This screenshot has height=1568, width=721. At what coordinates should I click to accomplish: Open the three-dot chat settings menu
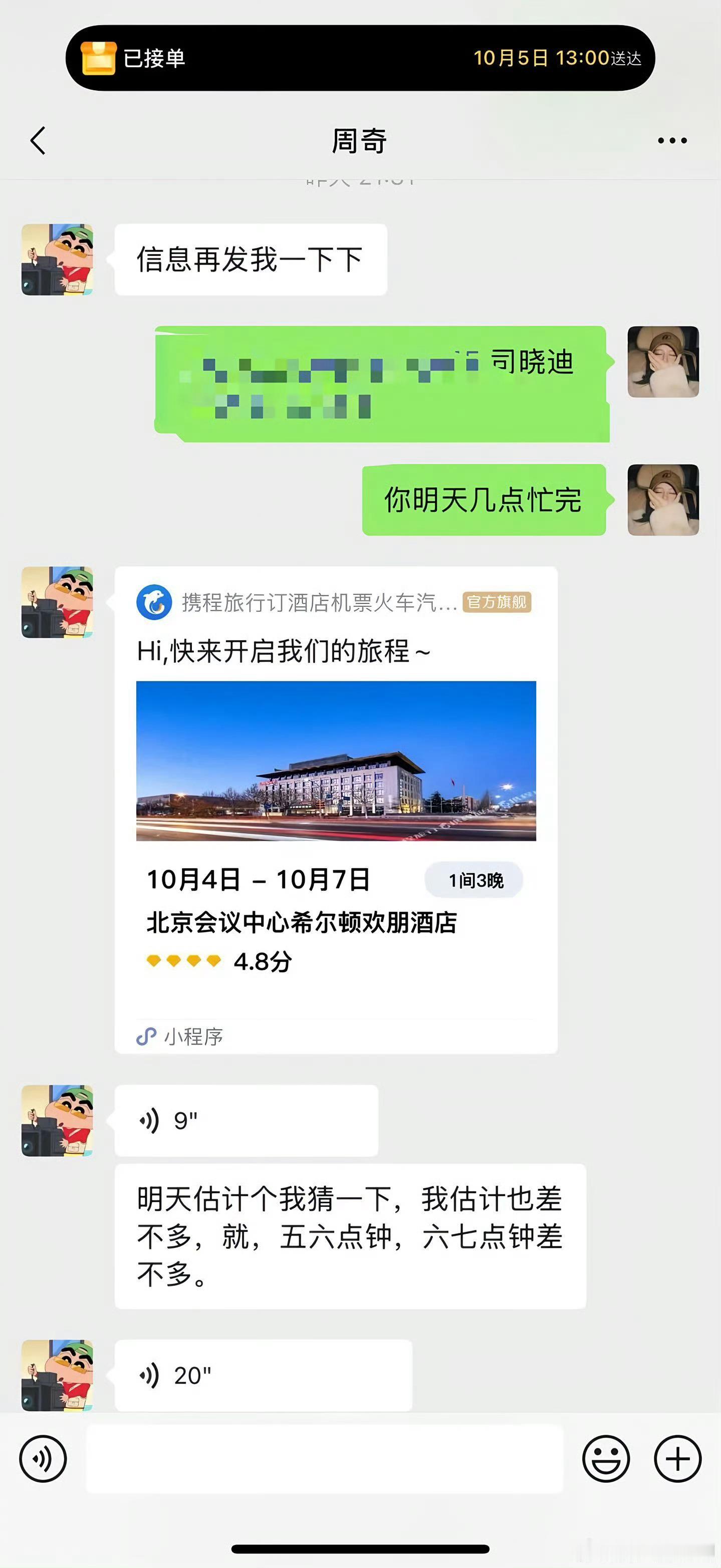click(x=671, y=139)
